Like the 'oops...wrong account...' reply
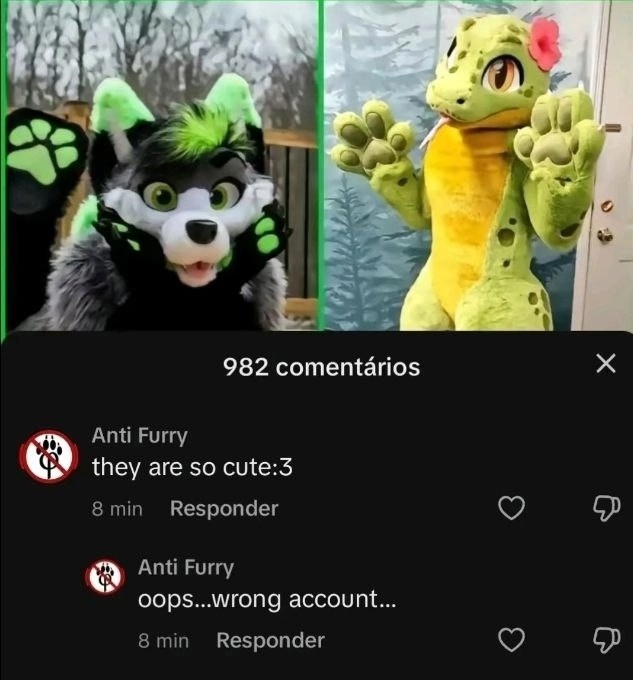 [x=511, y=639]
